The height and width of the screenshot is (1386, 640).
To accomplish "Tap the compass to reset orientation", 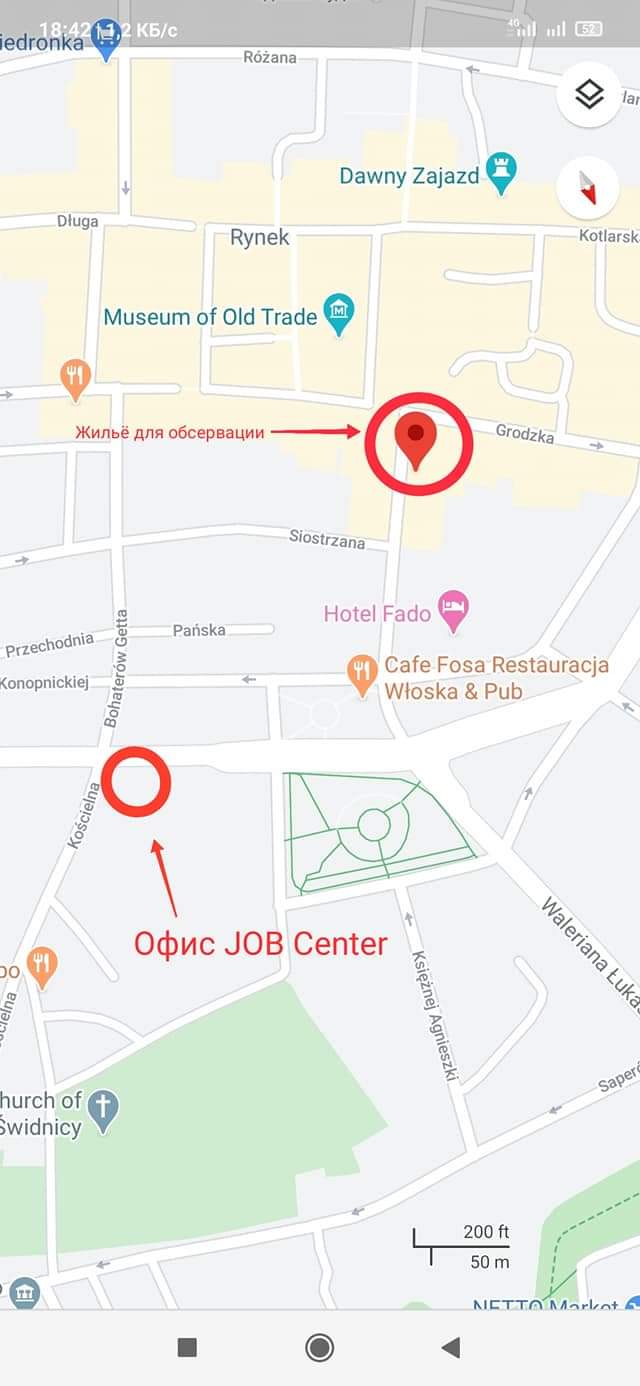I will tap(588, 187).
